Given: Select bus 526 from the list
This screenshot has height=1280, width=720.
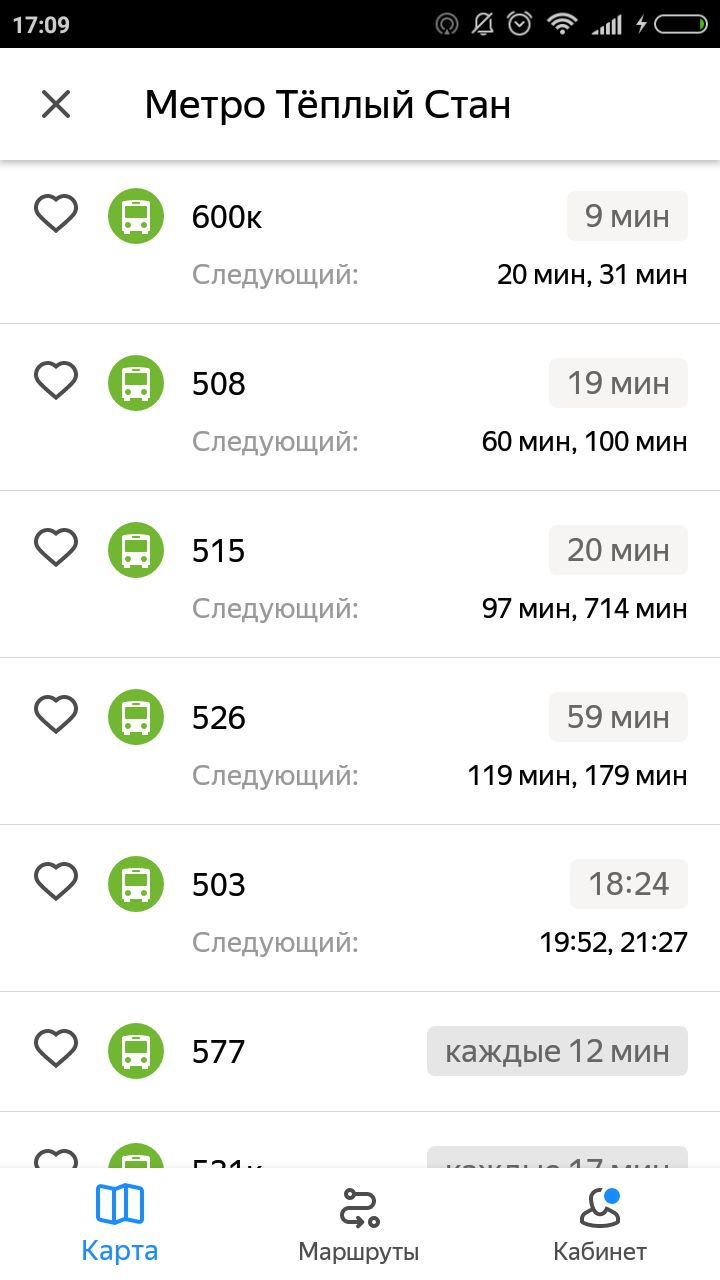Looking at the screenshot, I should pos(360,741).
